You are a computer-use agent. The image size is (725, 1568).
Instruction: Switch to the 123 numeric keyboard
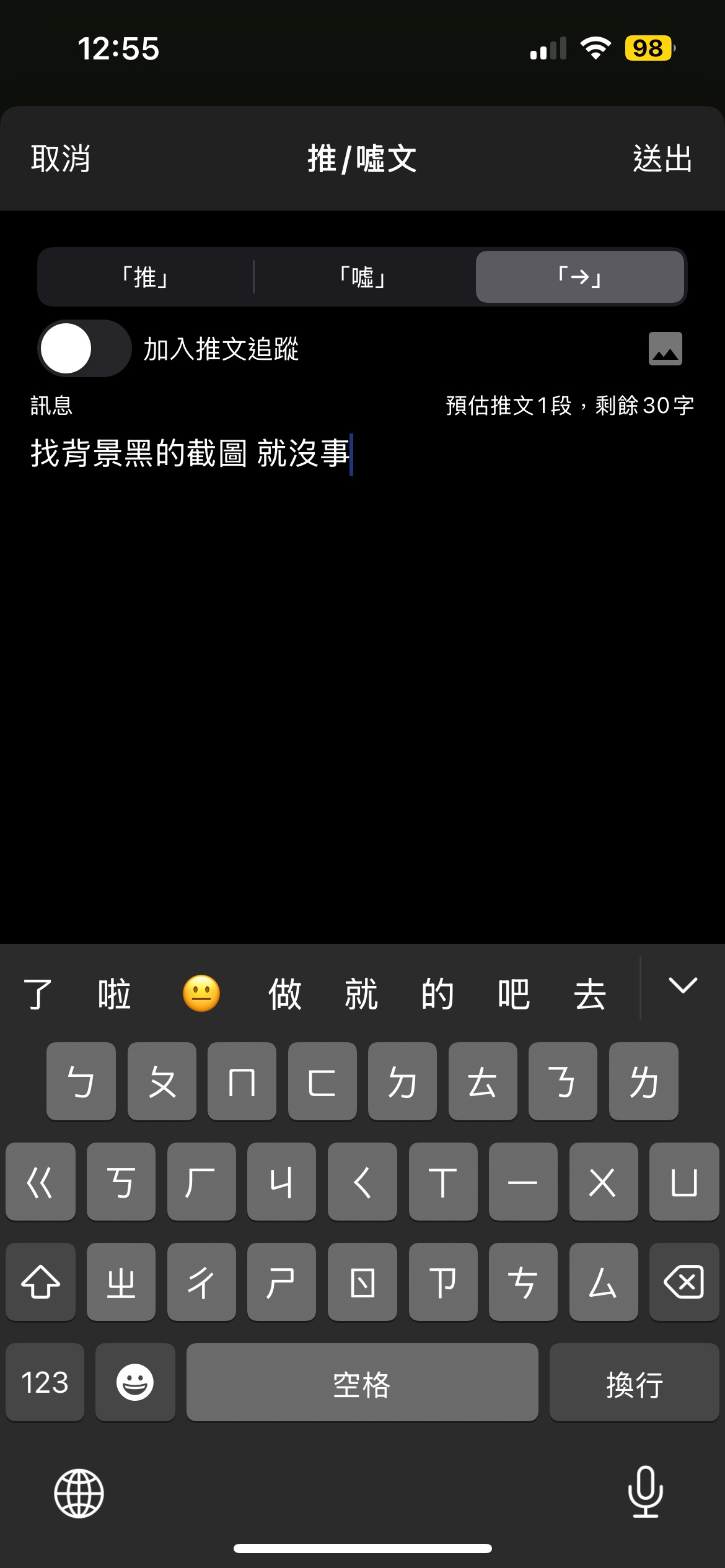pyautogui.click(x=45, y=1383)
